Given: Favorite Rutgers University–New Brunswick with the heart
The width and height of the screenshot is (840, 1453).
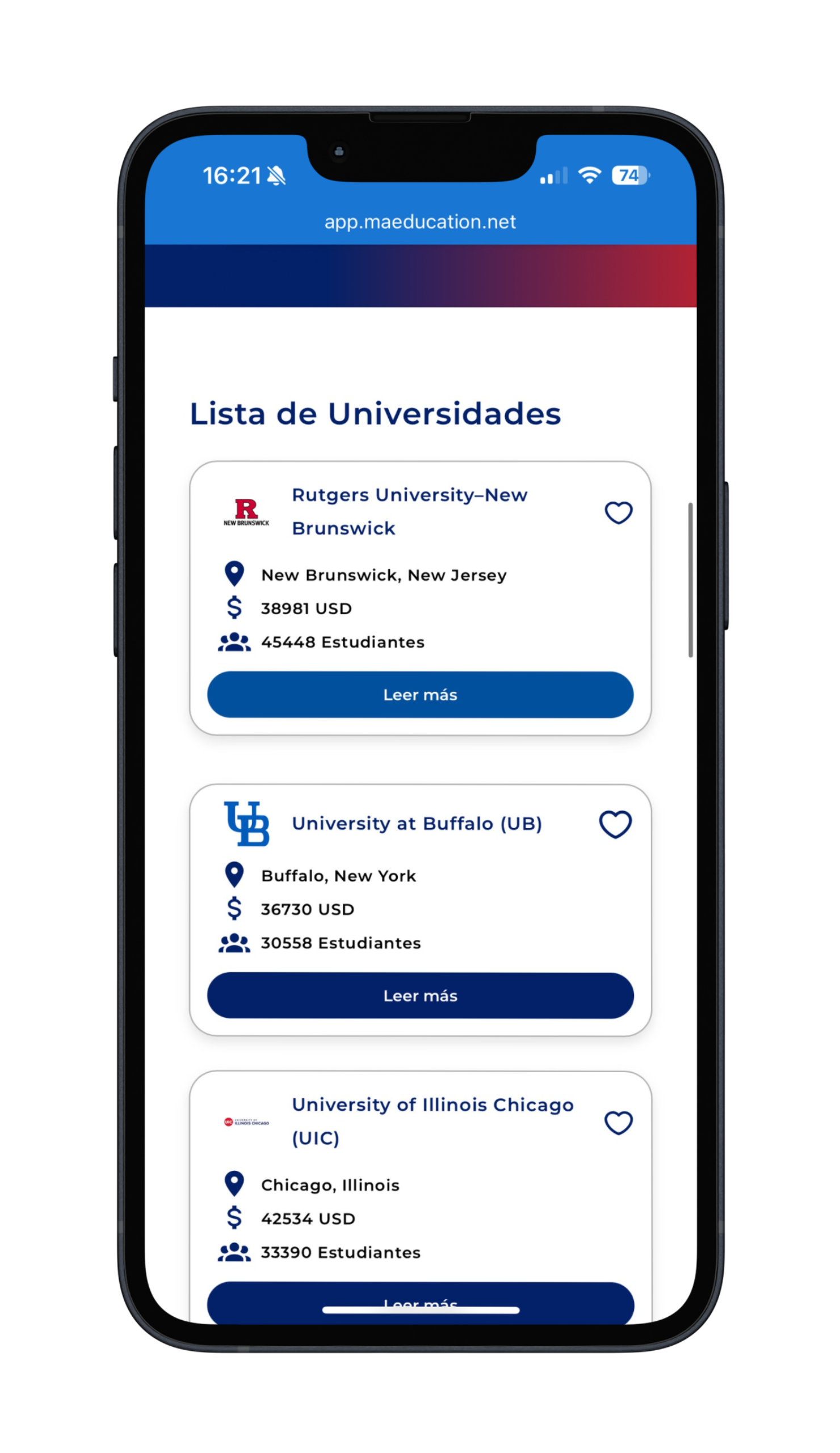Looking at the screenshot, I should 618,513.
